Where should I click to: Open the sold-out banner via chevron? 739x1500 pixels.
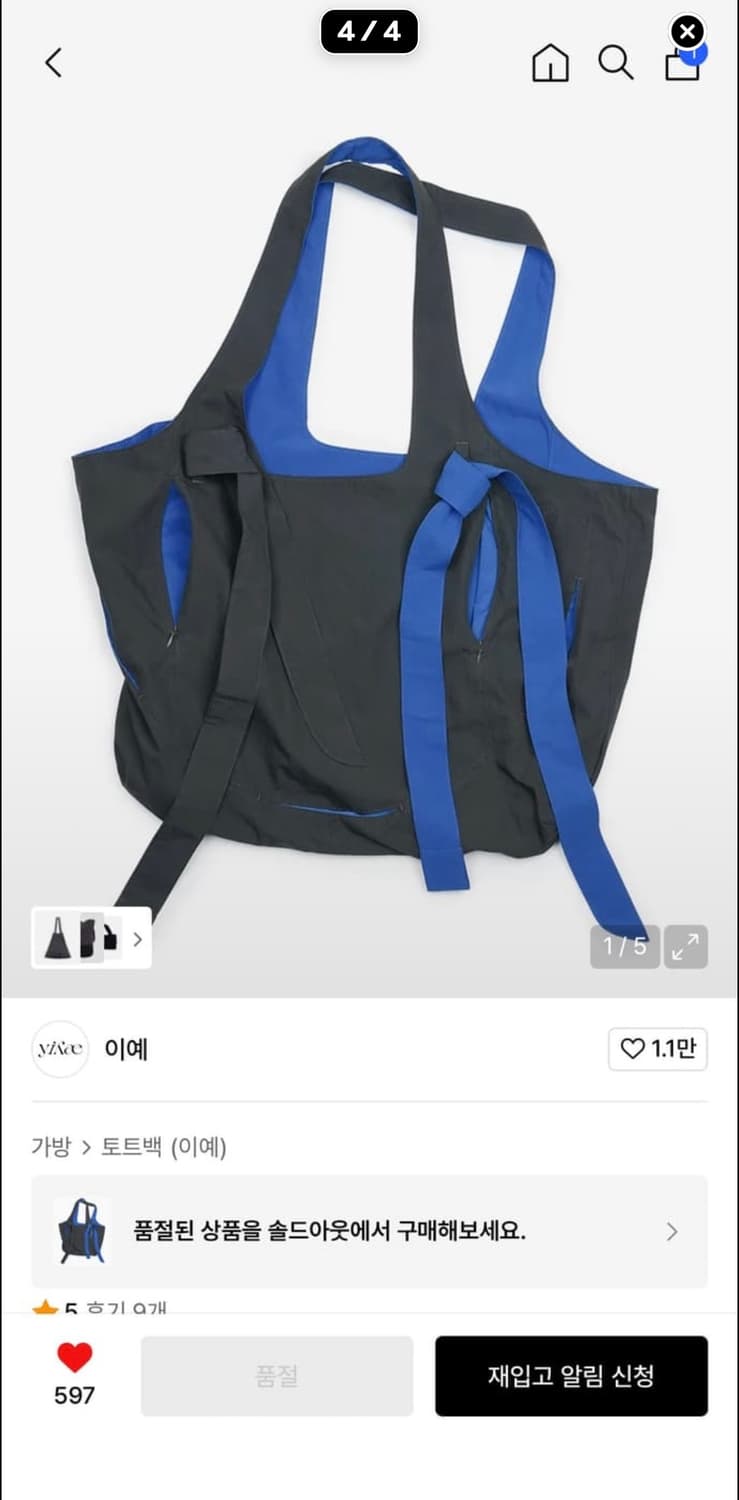(x=671, y=1232)
